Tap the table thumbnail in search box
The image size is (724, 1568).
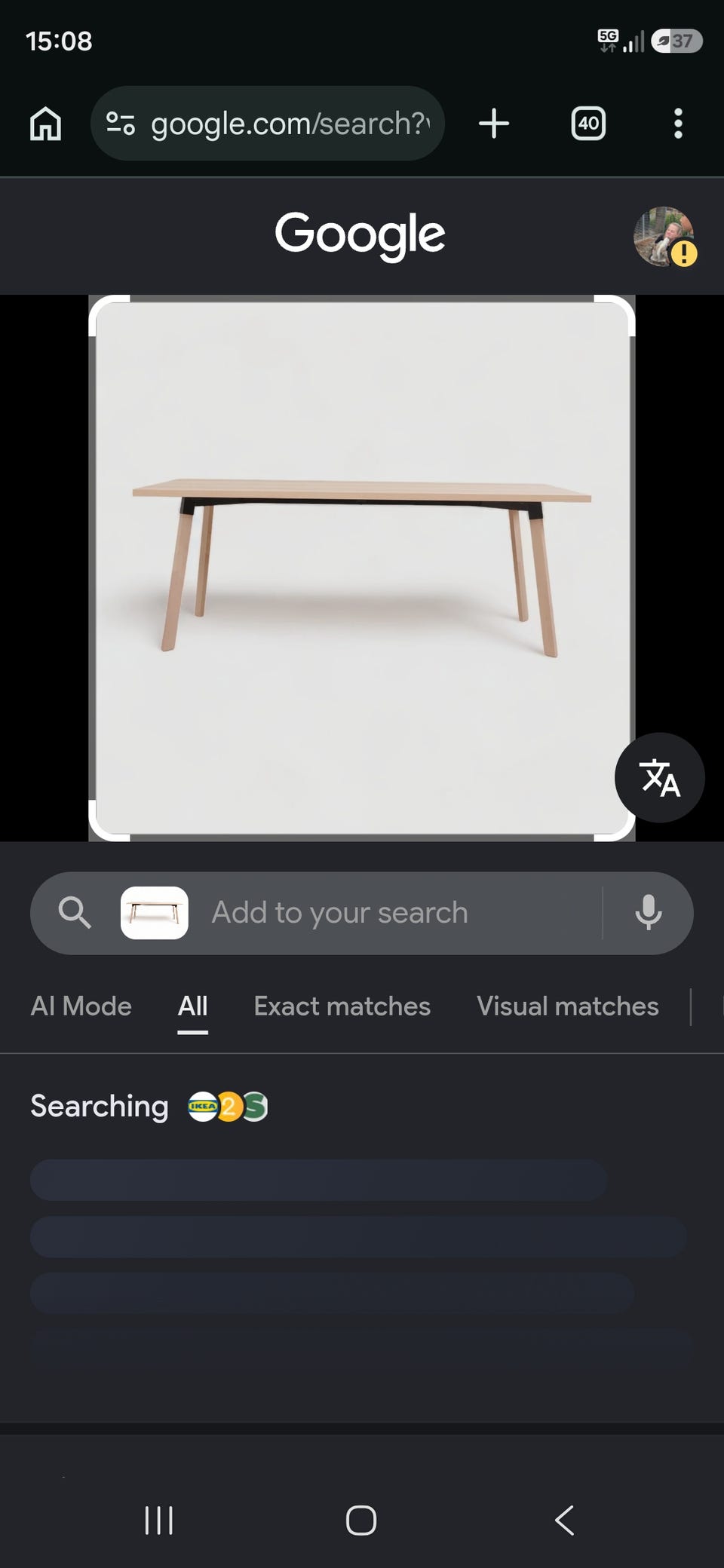155,913
